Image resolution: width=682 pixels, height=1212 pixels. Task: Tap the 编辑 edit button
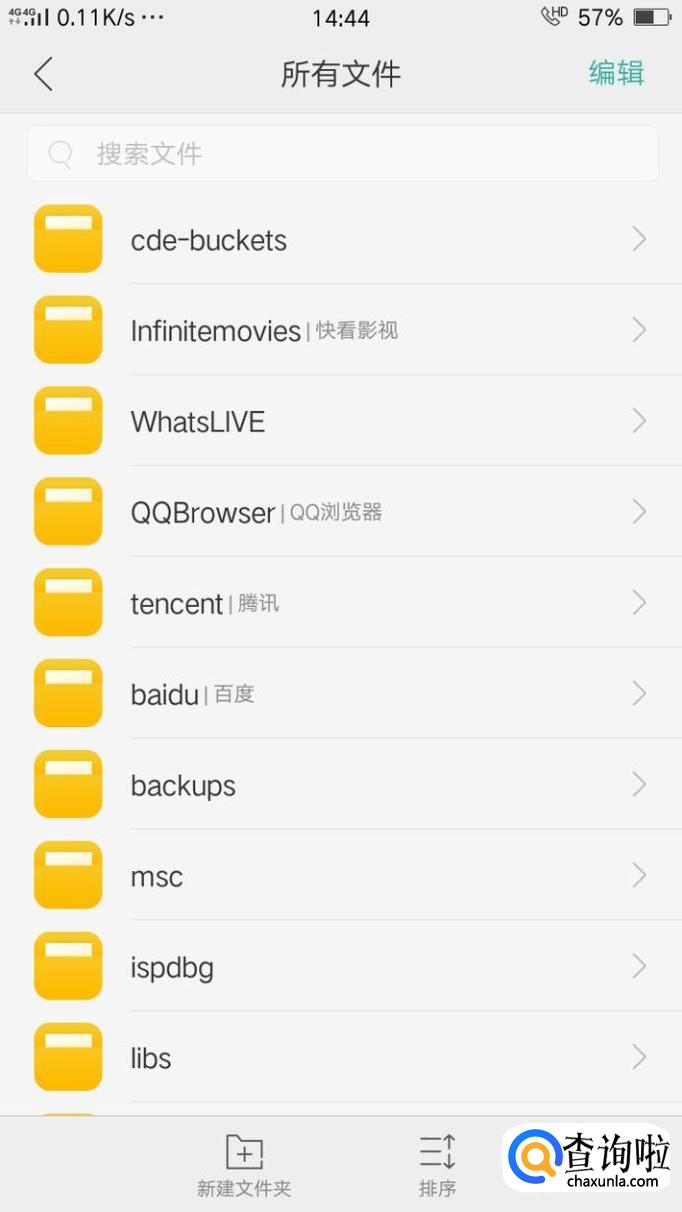pyautogui.click(x=616, y=73)
